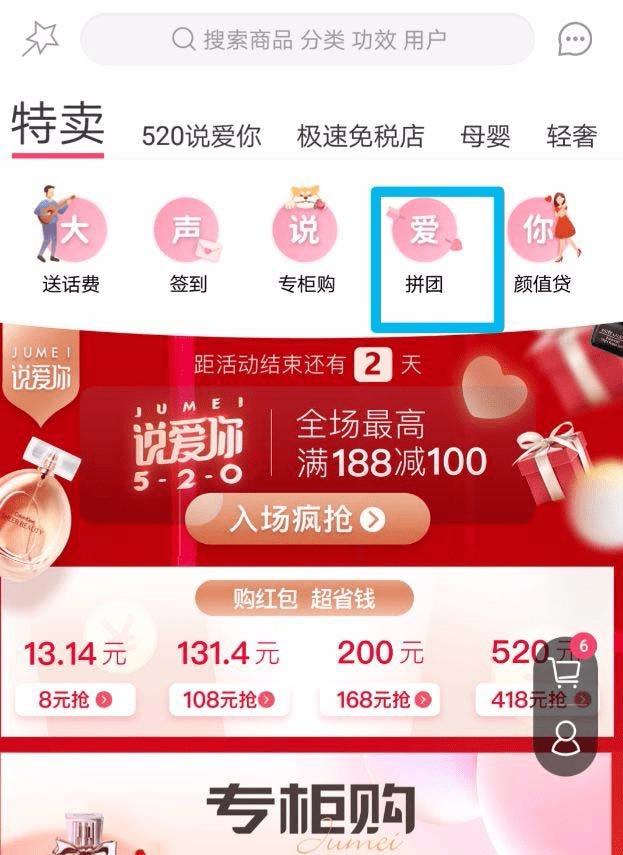Open the 极速免税店 tab
The width and height of the screenshot is (623, 855).
(x=360, y=136)
